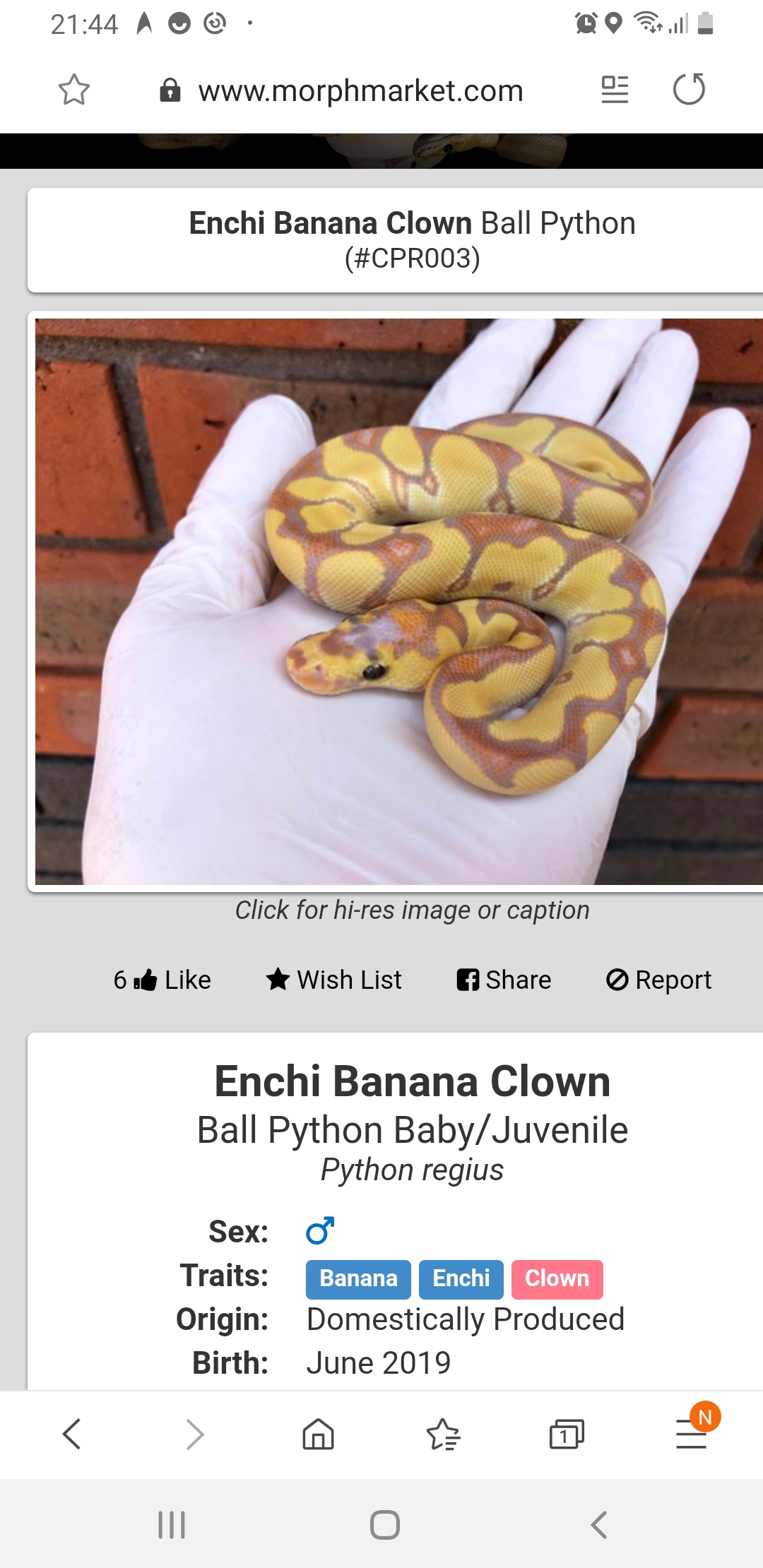
Task: Share the listing on Facebook
Action: (504, 980)
